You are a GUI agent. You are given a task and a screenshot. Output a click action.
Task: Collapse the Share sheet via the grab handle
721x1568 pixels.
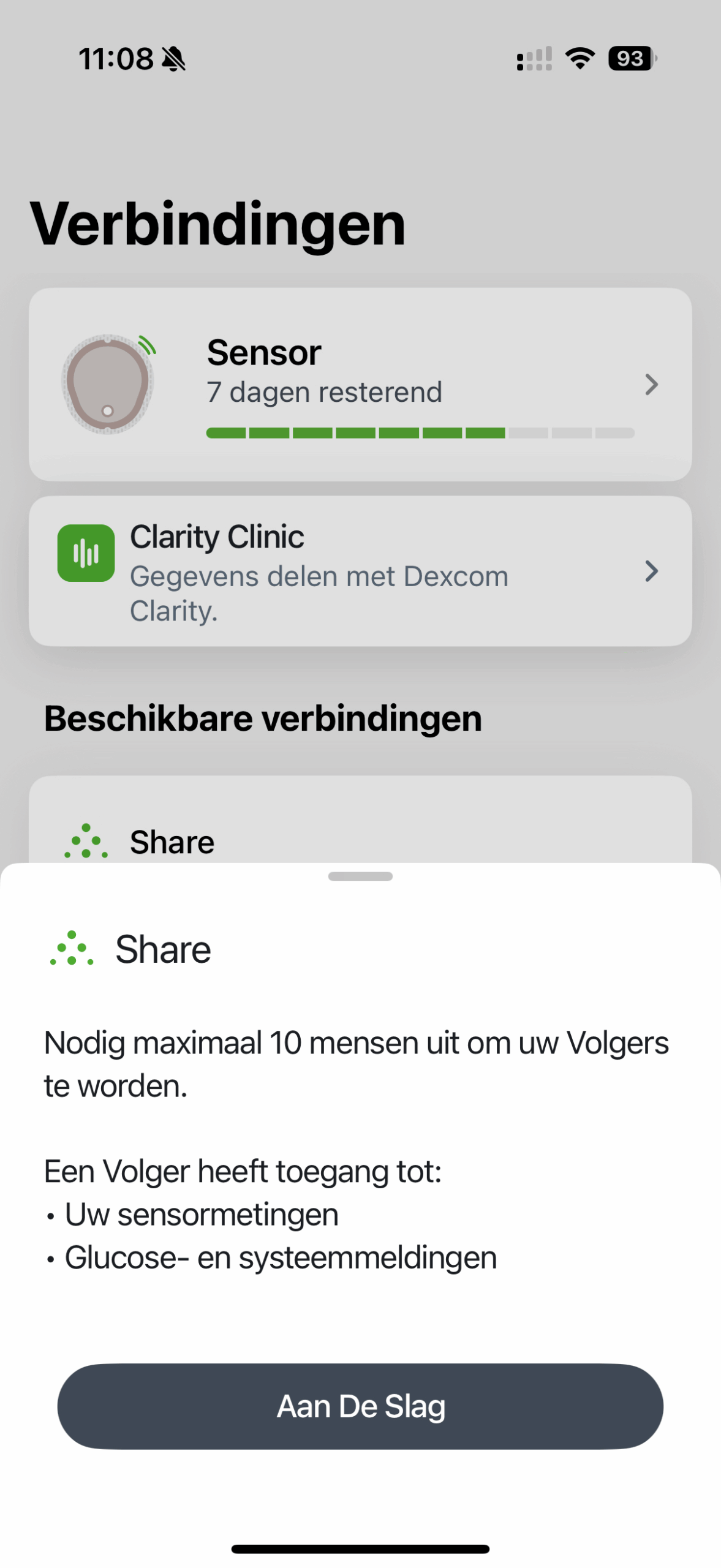pos(360,876)
